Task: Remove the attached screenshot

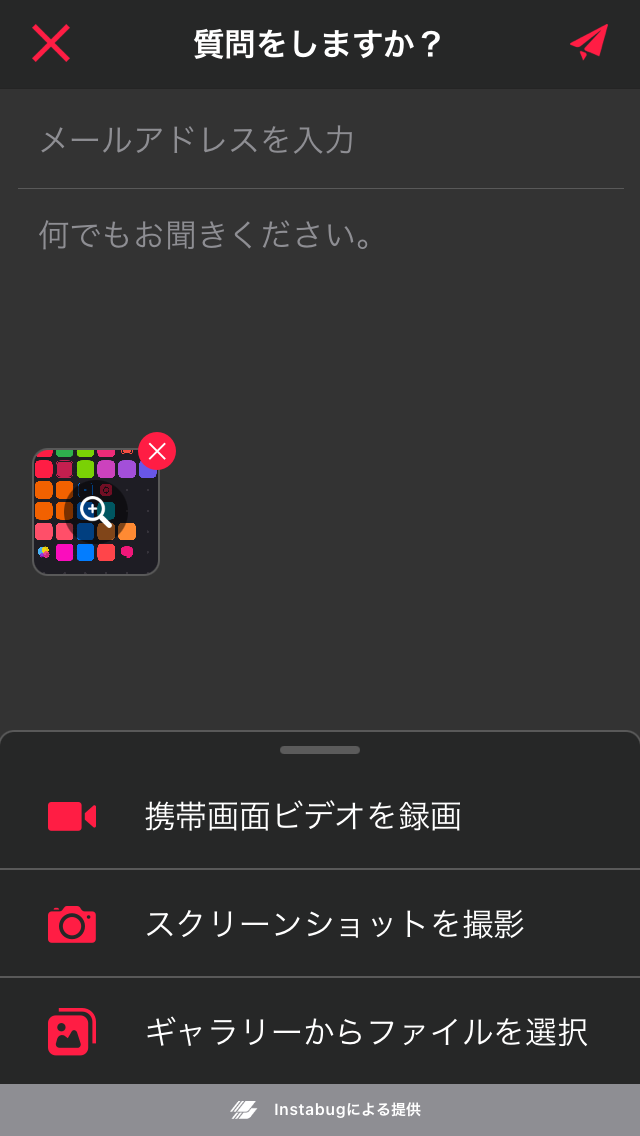Action: 157,451
